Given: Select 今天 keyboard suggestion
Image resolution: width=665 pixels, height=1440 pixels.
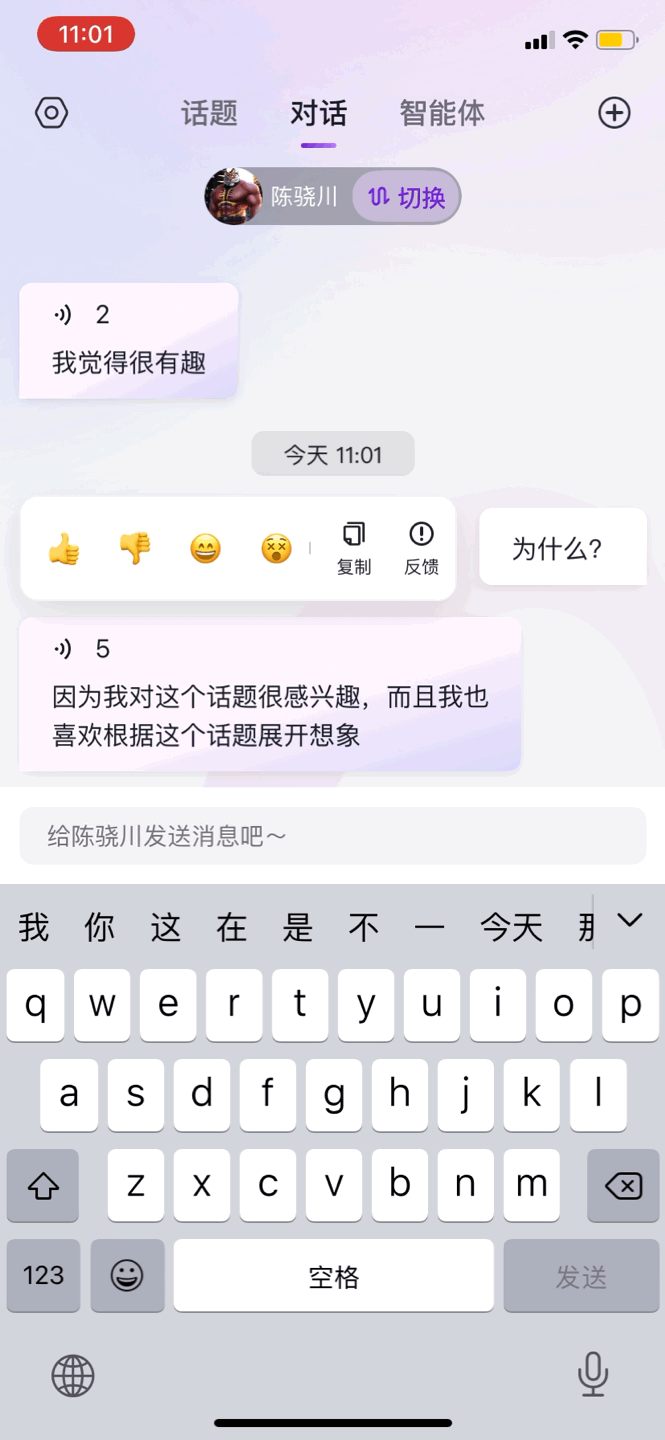Looking at the screenshot, I should click(x=511, y=928).
